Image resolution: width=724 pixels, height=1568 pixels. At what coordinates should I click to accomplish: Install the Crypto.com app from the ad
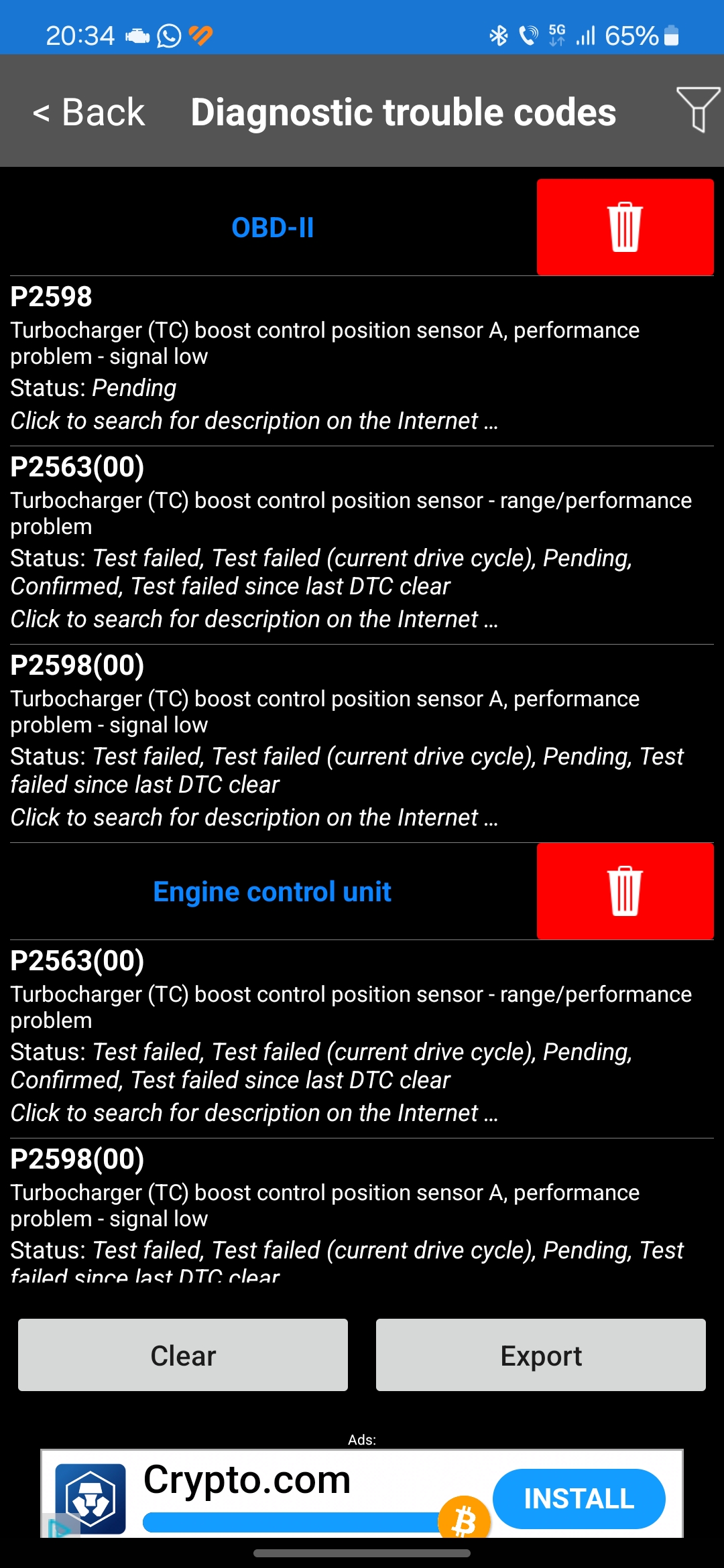tap(579, 1498)
